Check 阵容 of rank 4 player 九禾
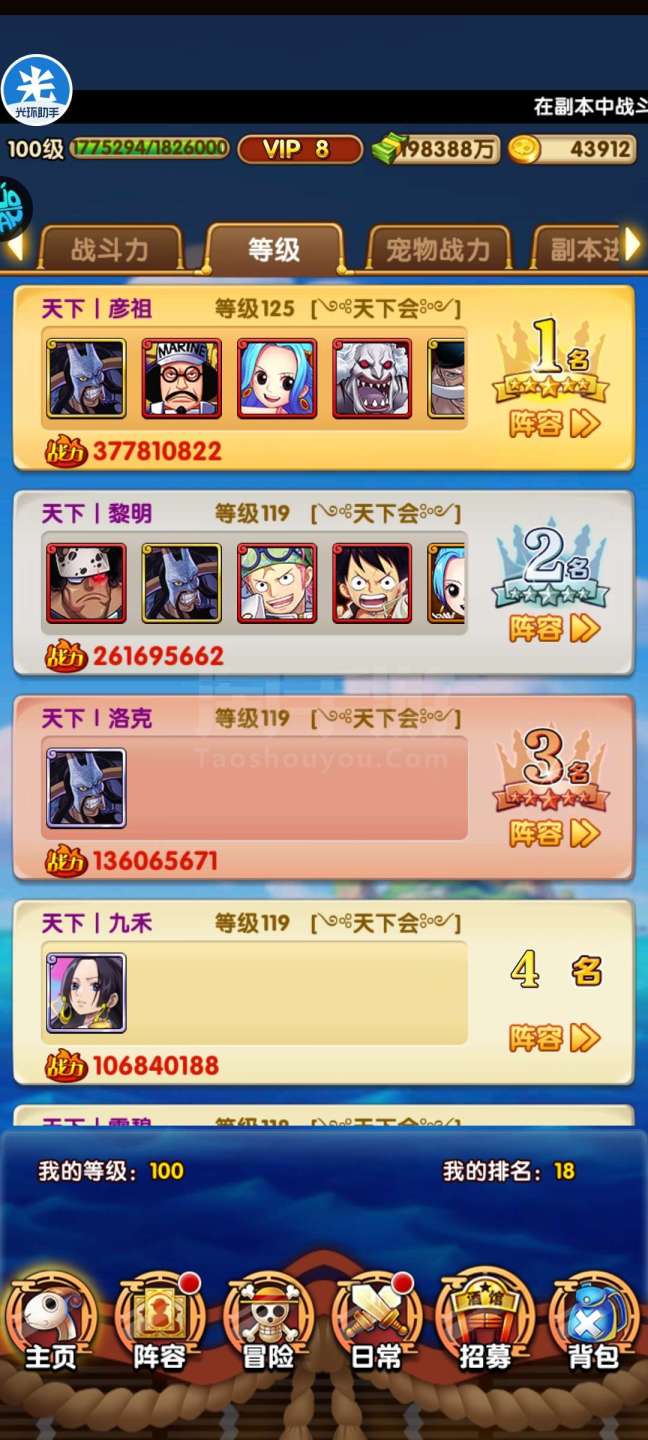 [x=554, y=1038]
